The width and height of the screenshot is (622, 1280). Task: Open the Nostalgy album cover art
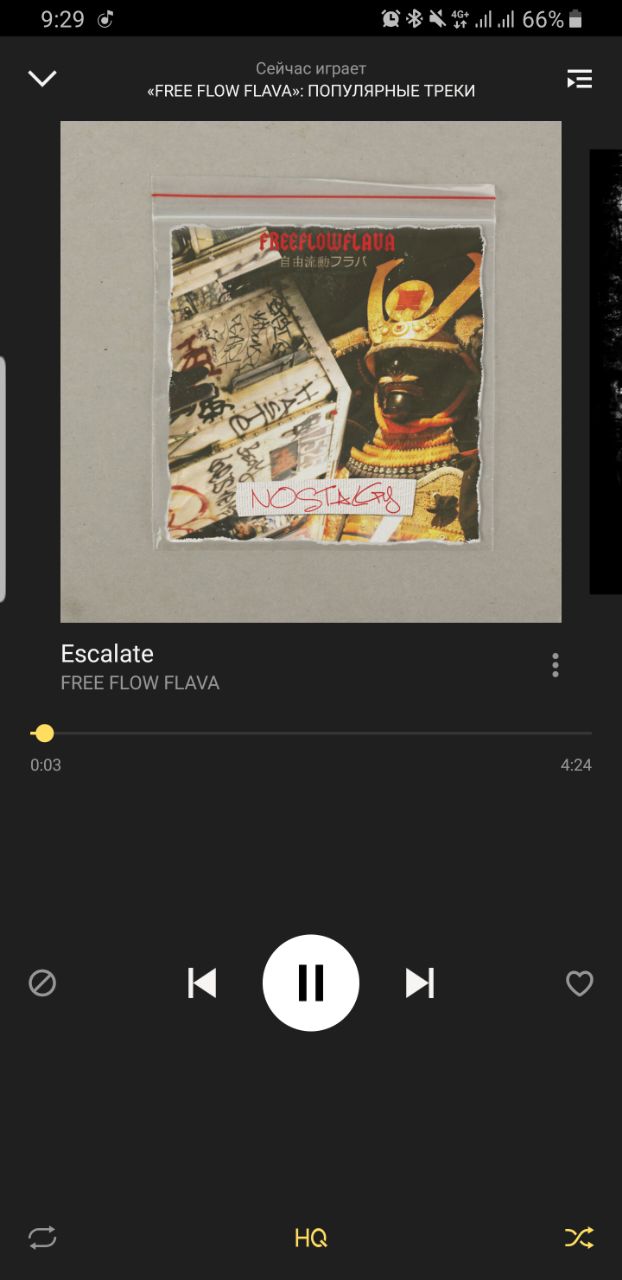tap(311, 372)
